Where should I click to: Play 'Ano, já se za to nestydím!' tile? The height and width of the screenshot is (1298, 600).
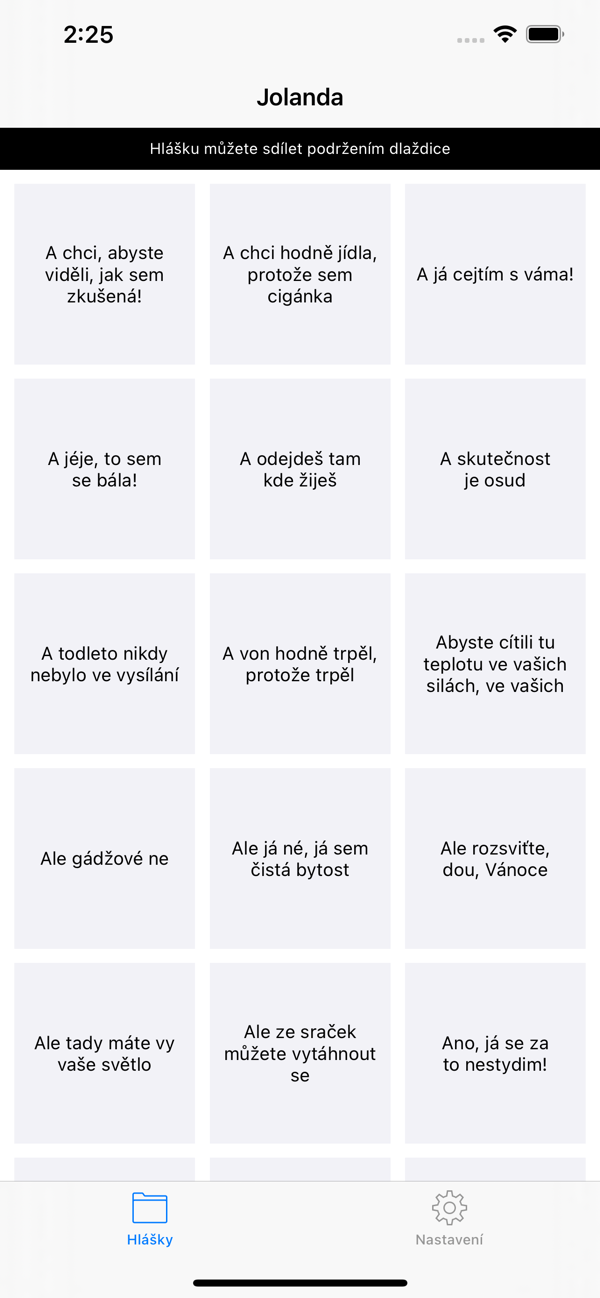pos(495,1053)
